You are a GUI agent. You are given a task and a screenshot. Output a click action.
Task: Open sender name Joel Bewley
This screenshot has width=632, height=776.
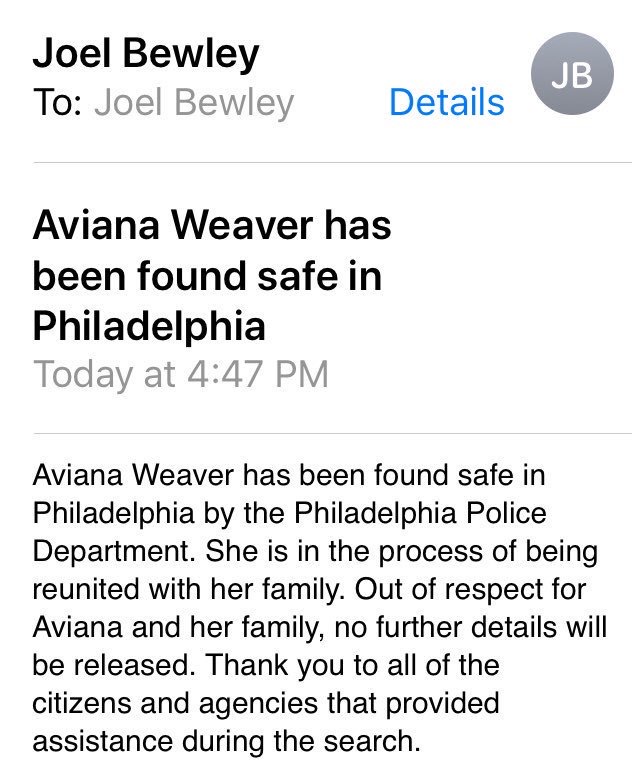146,53
